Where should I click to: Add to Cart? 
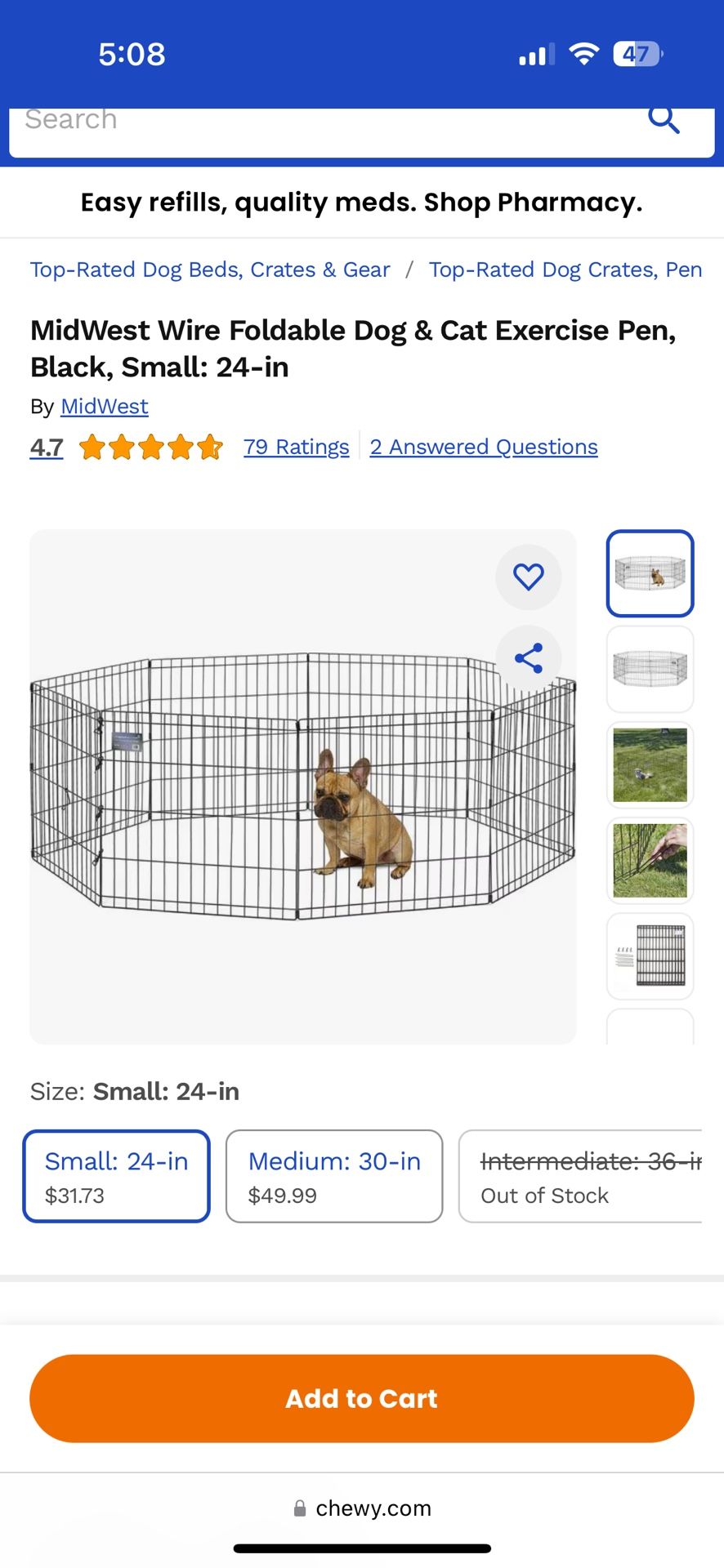[361, 1398]
